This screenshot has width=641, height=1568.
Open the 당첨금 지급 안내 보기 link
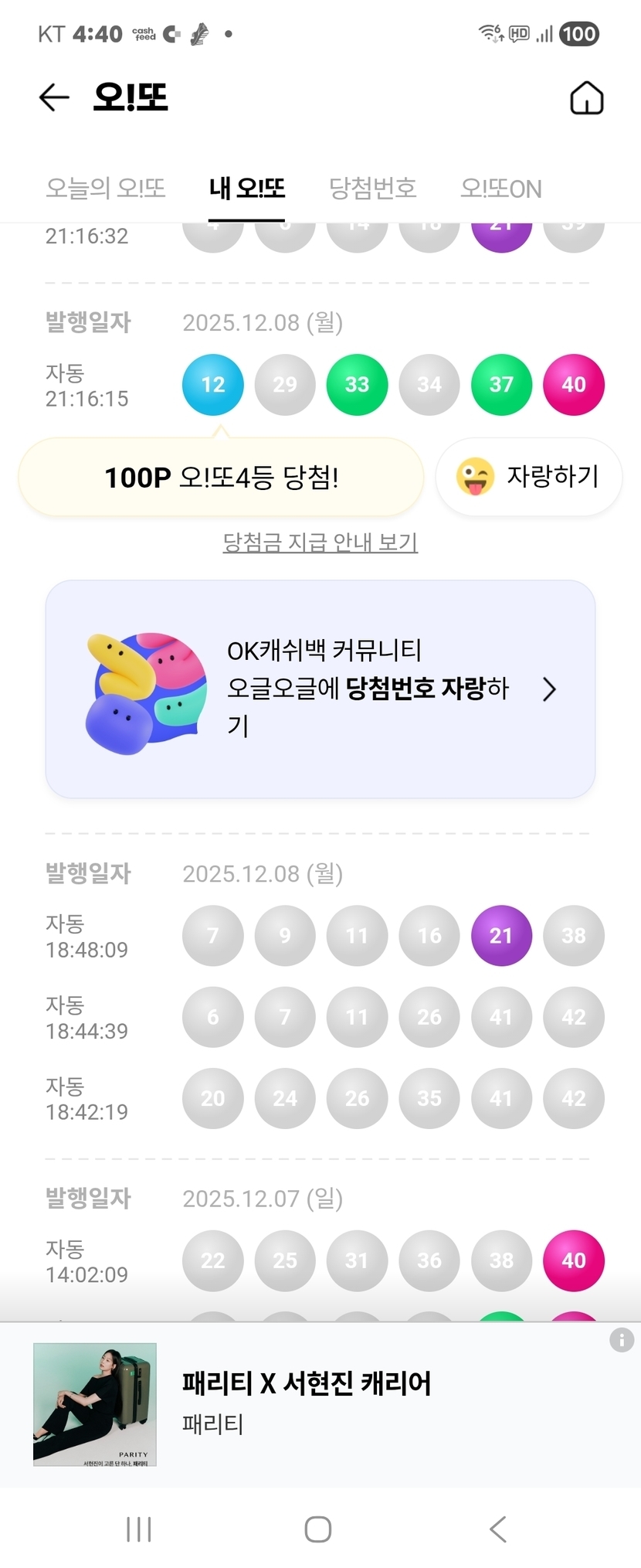(320, 543)
